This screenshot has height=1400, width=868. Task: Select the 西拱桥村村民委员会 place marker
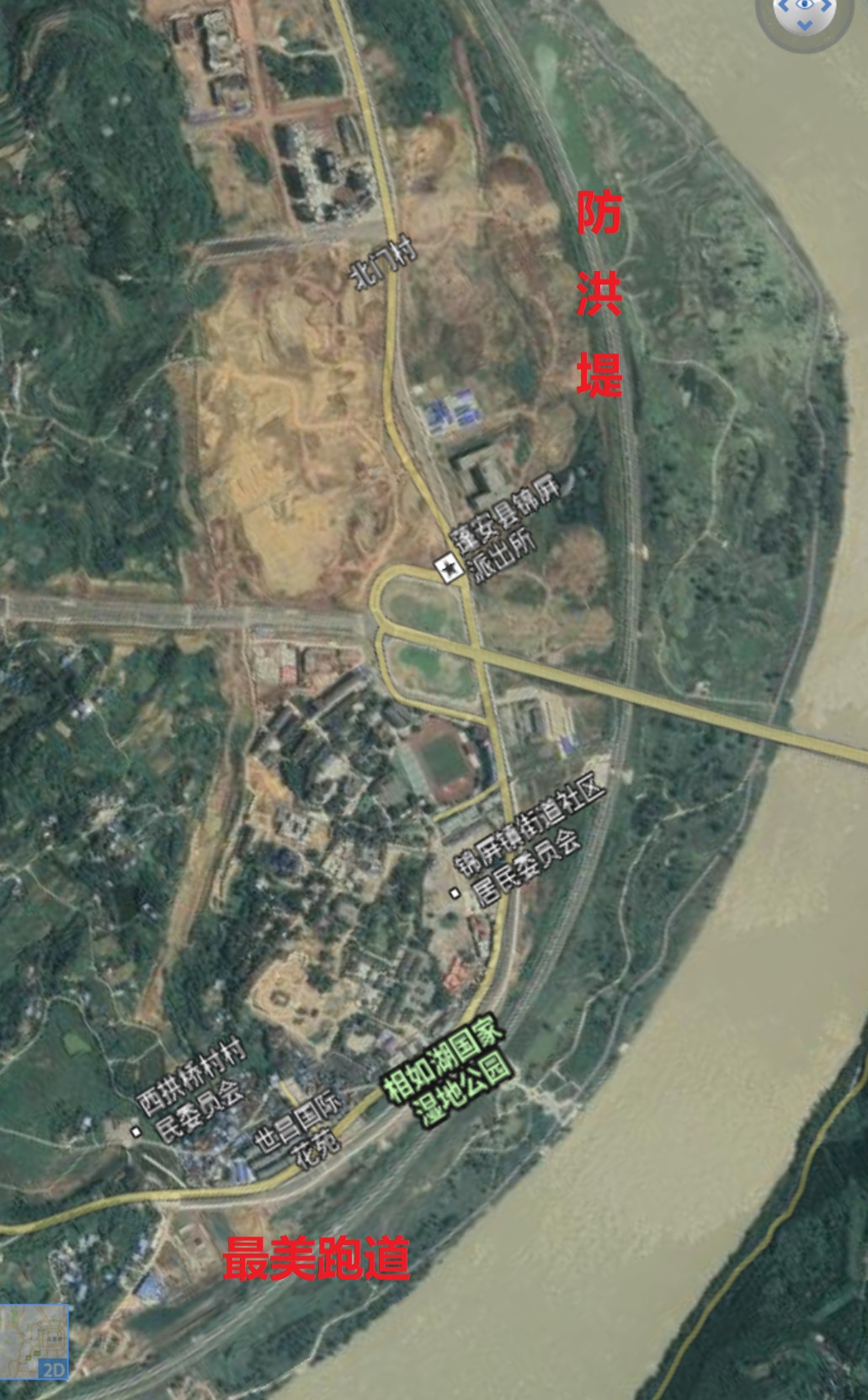coord(136,1132)
